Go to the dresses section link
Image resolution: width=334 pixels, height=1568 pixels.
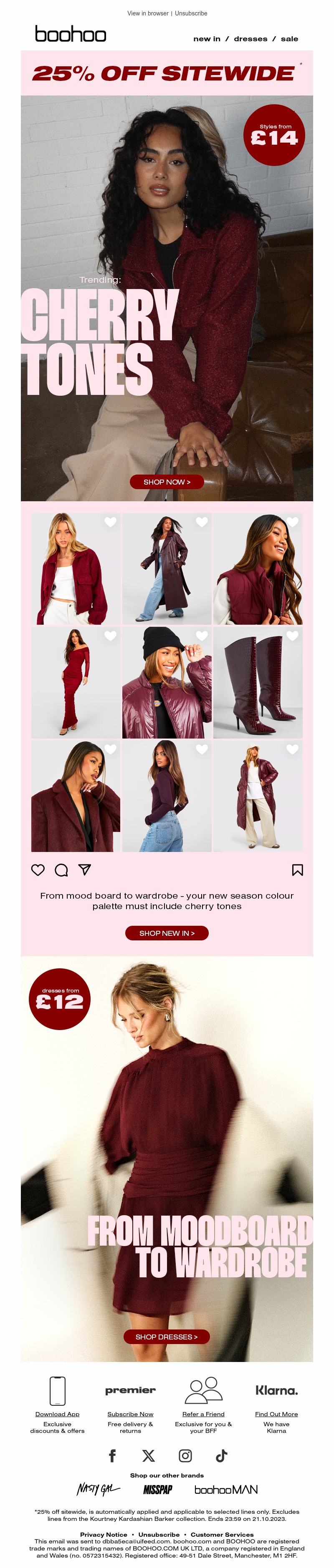point(250,39)
